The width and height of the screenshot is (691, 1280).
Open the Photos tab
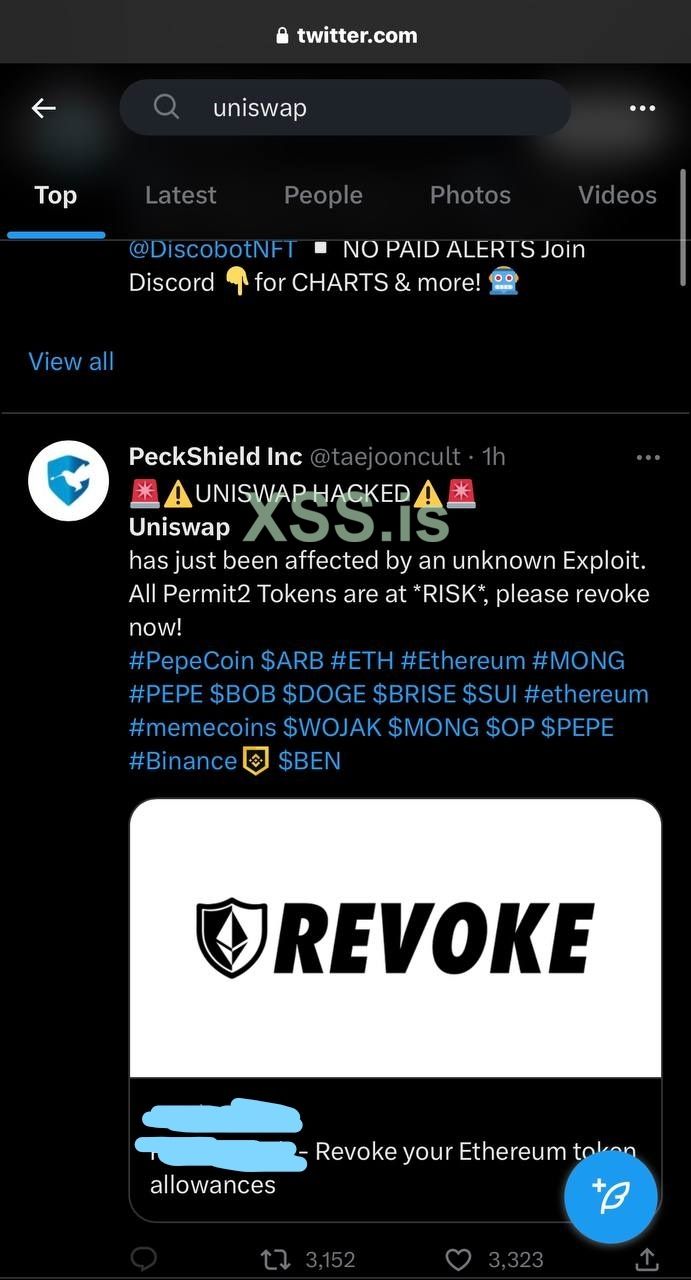470,195
